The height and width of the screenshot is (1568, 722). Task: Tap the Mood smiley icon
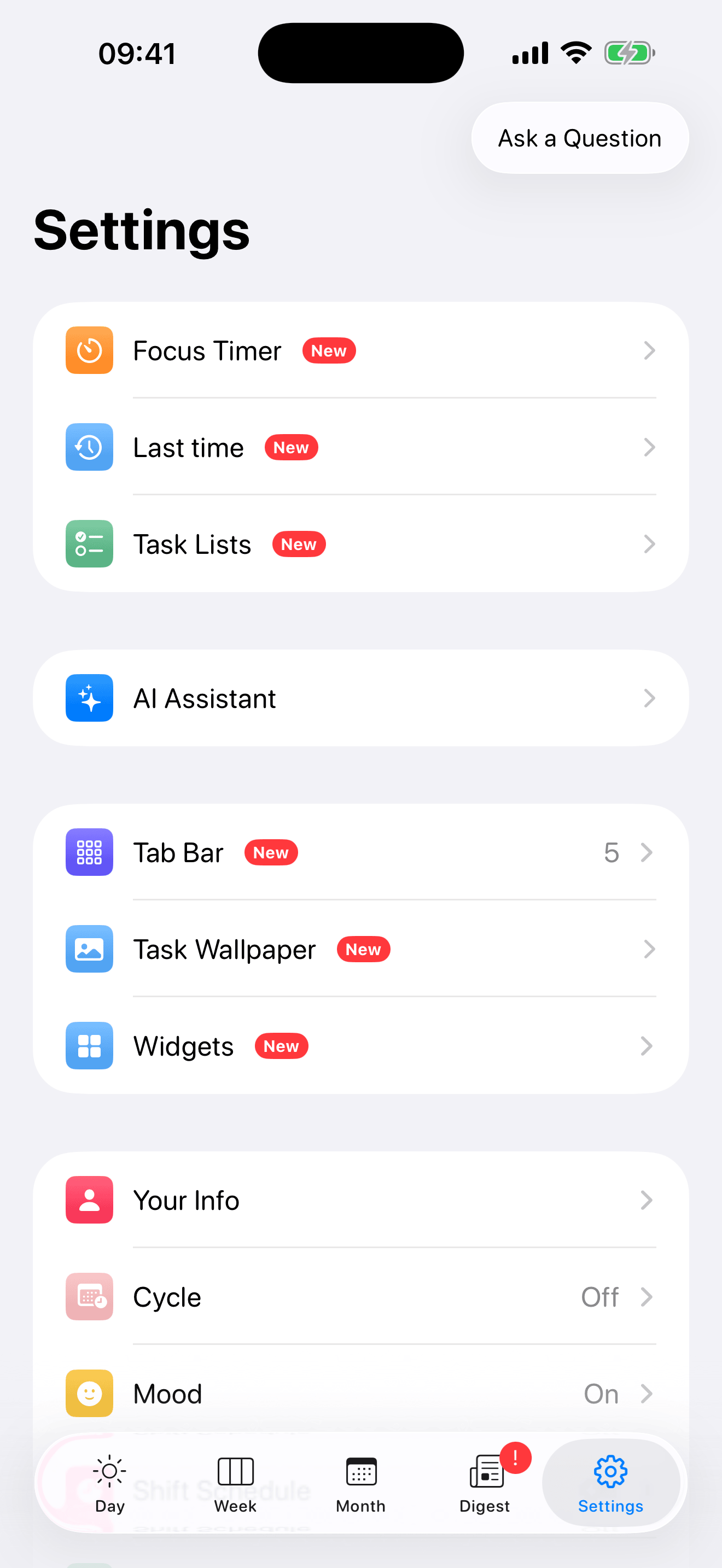click(x=89, y=1393)
